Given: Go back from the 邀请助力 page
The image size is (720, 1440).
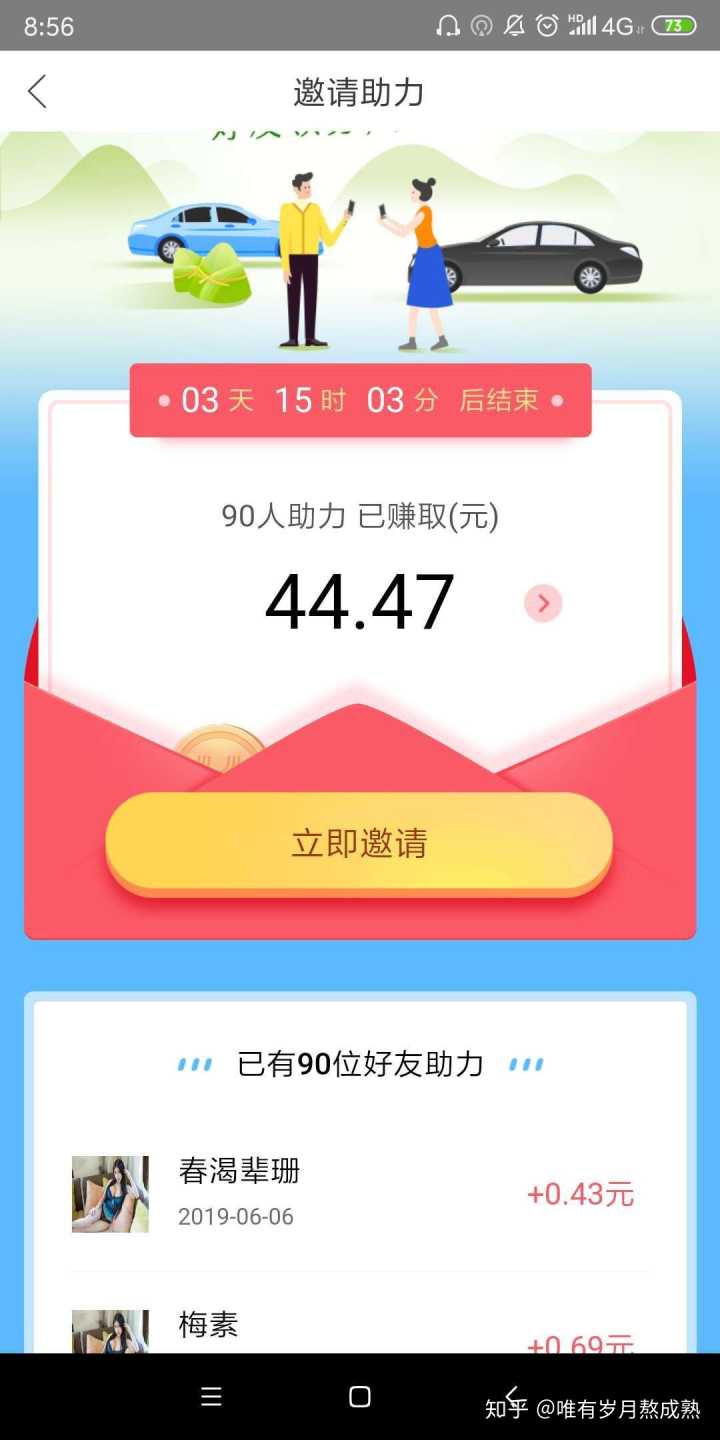Looking at the screenshot, I should click(x=38, y=92).
